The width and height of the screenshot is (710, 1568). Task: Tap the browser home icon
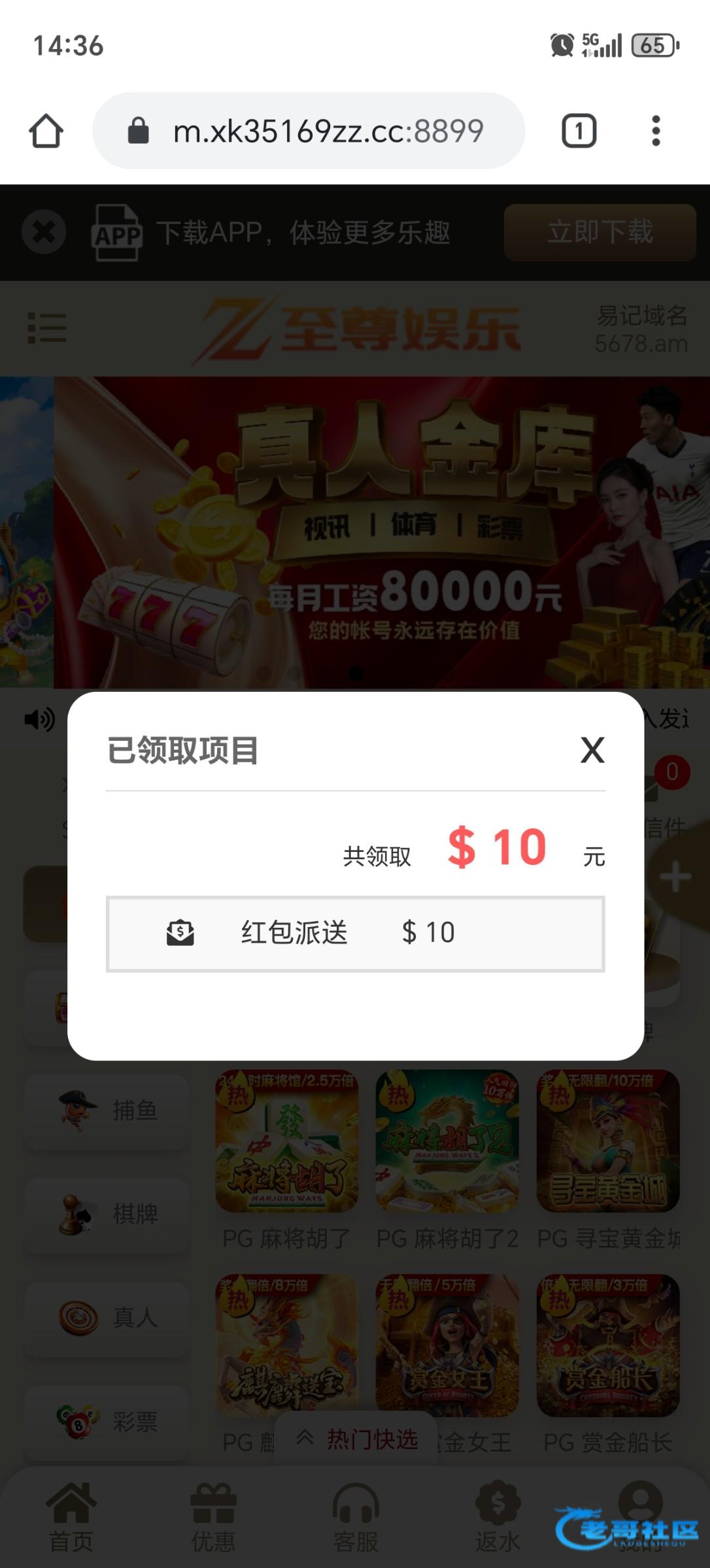(x=46, y=131)
